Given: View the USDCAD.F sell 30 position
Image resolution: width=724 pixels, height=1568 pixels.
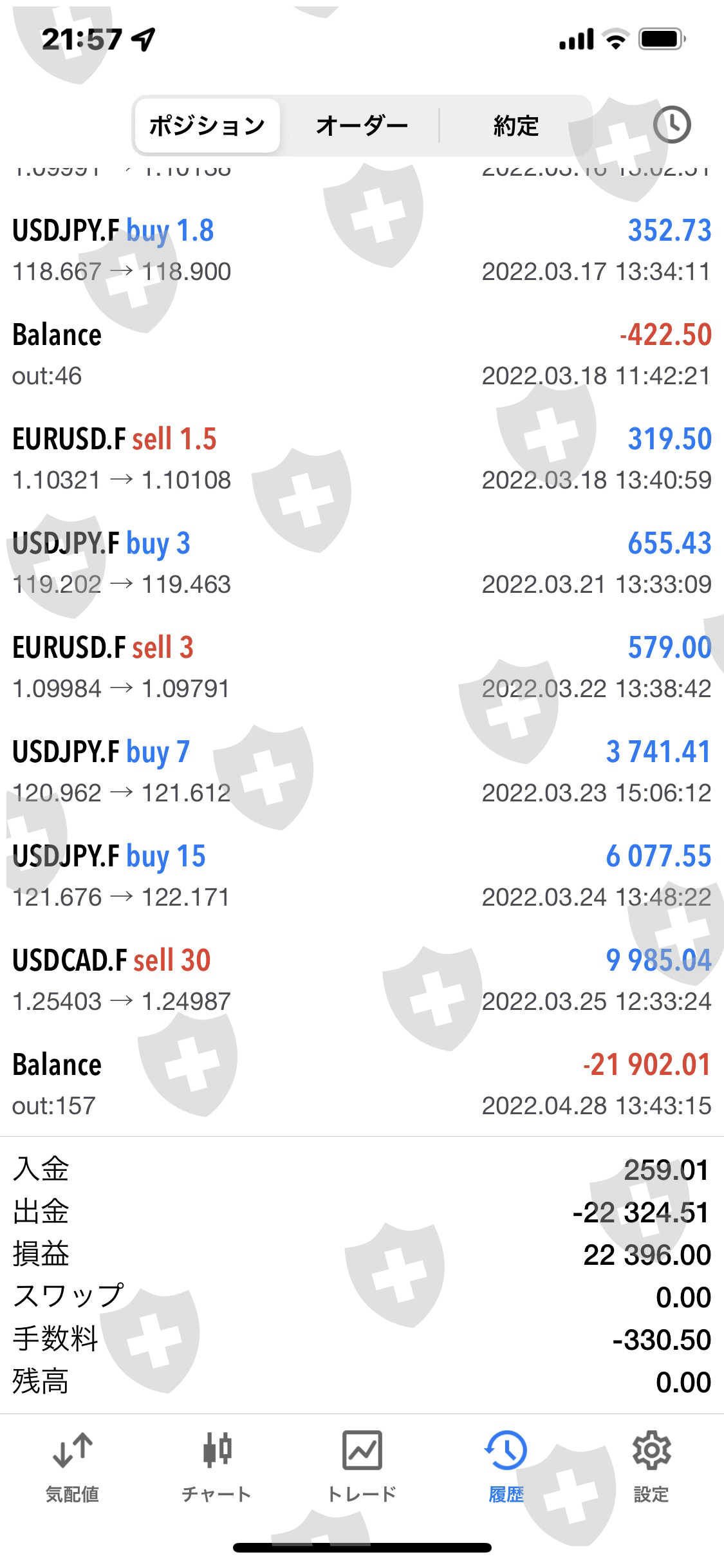Looking at the screenshot, I should (x=362, y=980).
